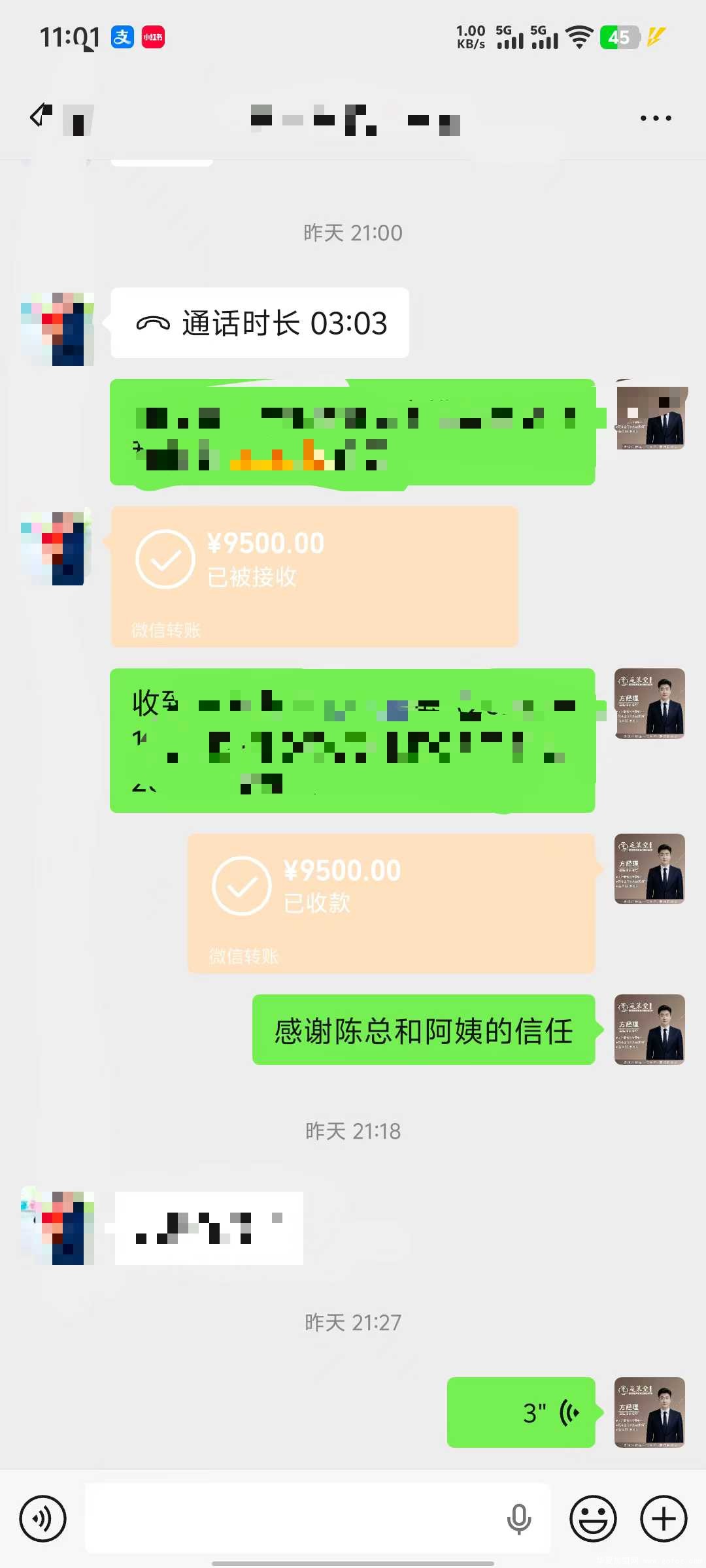Tap the microphone icon for voice input
Image resolution: width=706 pixels, height=1568 pixels.
pyautogui.click(x=520, y=1518)
